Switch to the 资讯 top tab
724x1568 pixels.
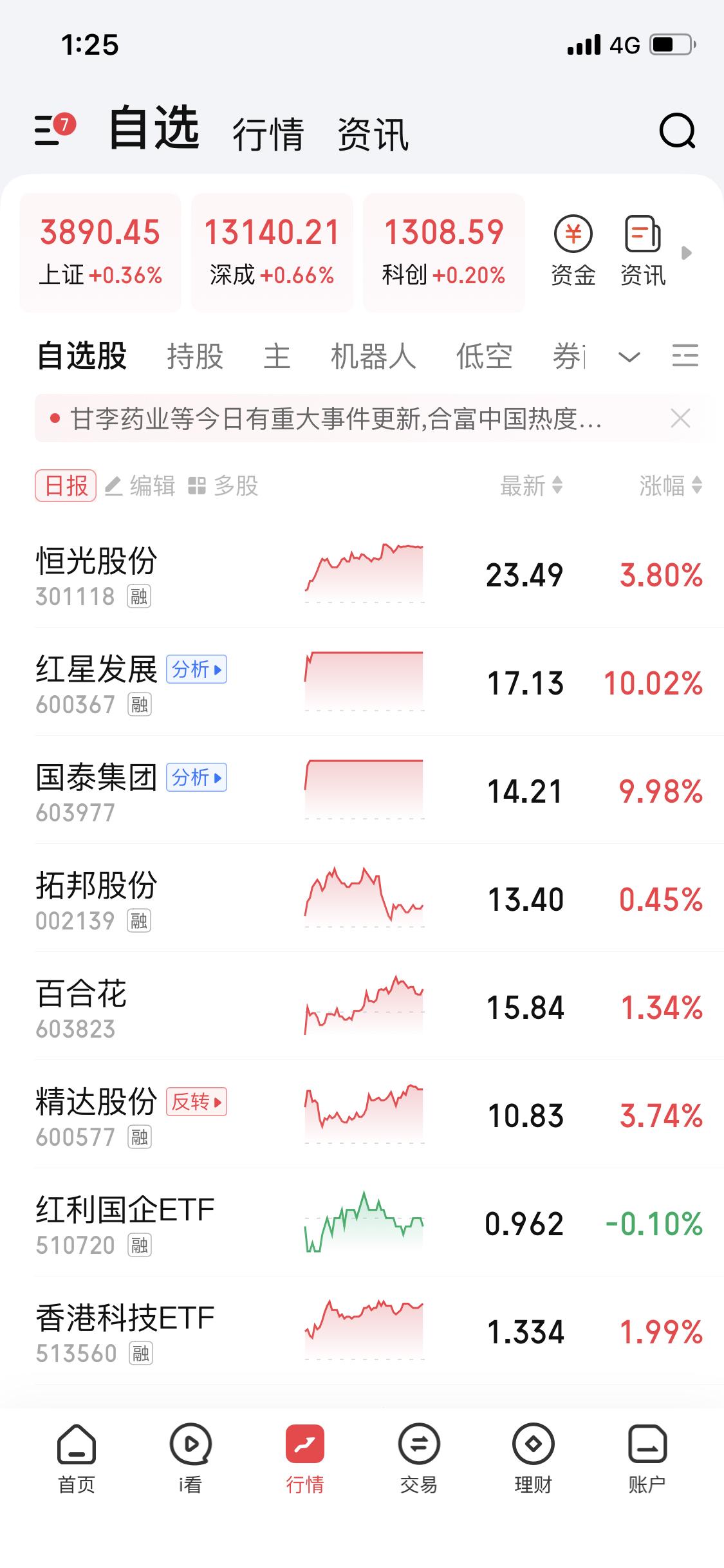pos(373,134)
